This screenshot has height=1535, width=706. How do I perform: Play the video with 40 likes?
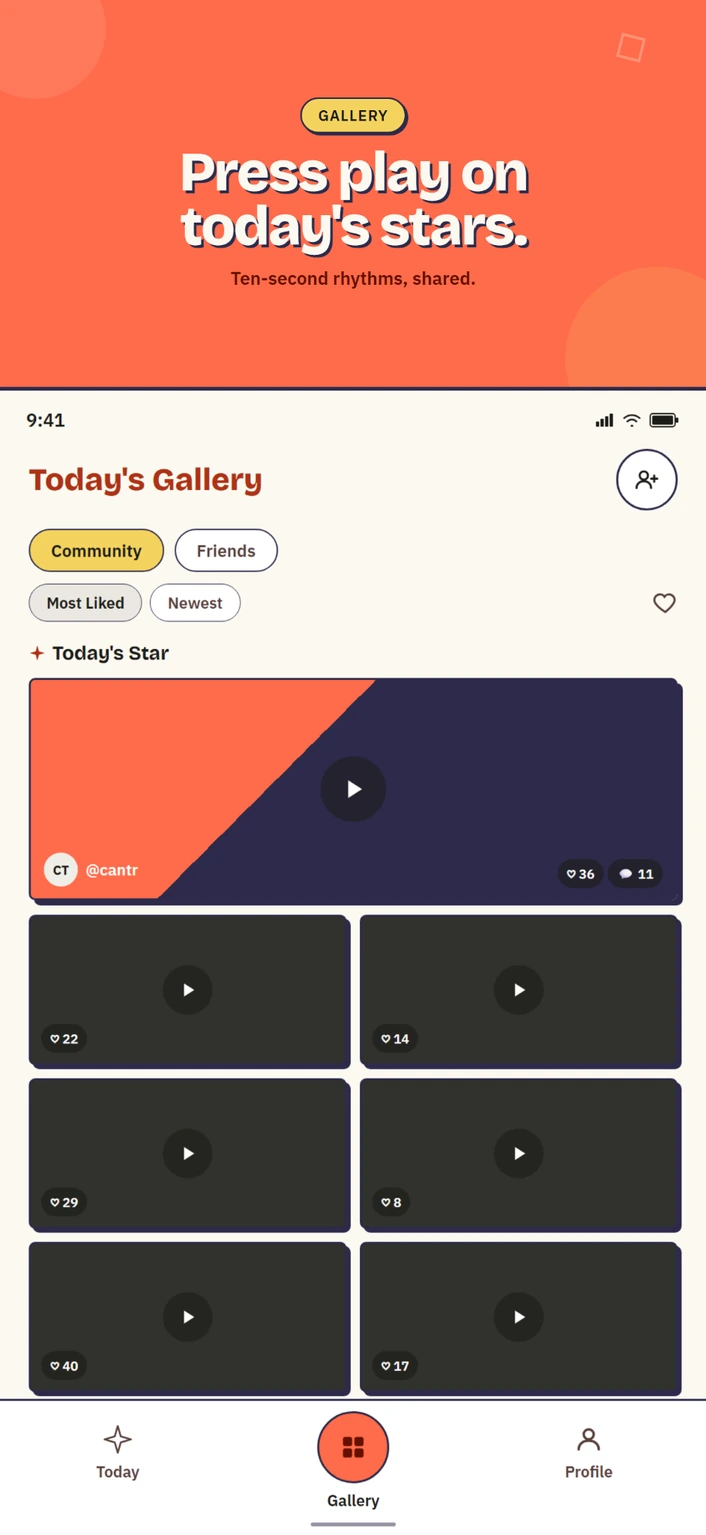point(188,1317)
